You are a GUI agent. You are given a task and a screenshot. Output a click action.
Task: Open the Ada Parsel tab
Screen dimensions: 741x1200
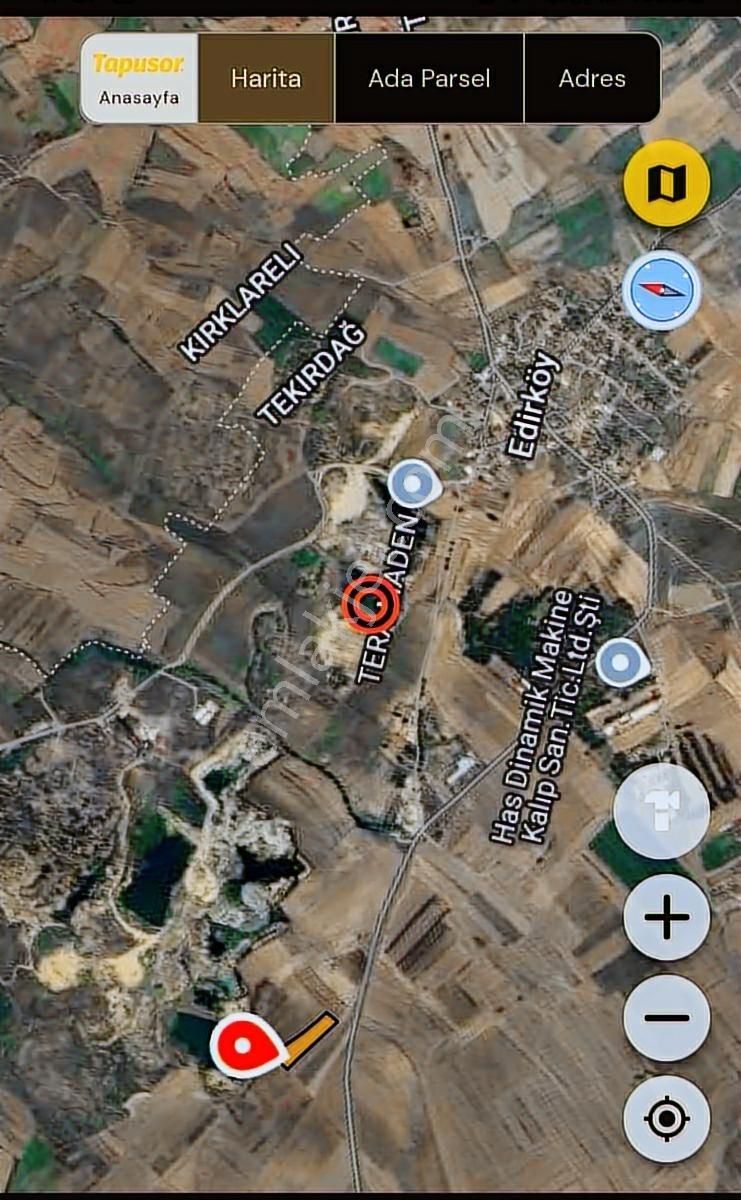click(428, 78)
